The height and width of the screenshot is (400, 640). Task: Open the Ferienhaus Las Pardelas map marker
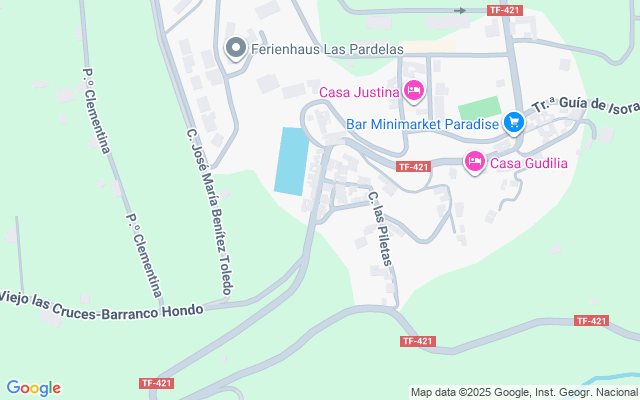(x=236, y=47)
